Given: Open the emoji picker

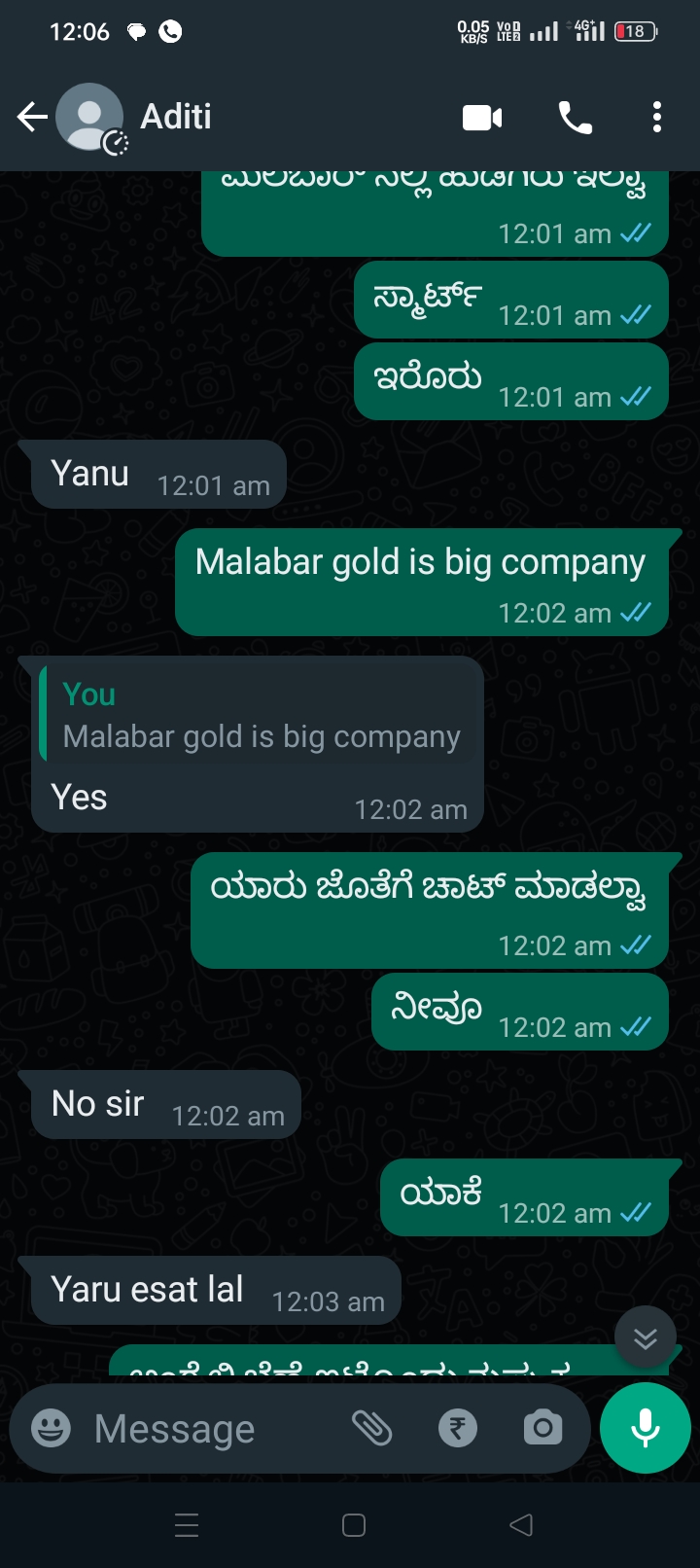Looking at the screenshot, I should 52,1428.
